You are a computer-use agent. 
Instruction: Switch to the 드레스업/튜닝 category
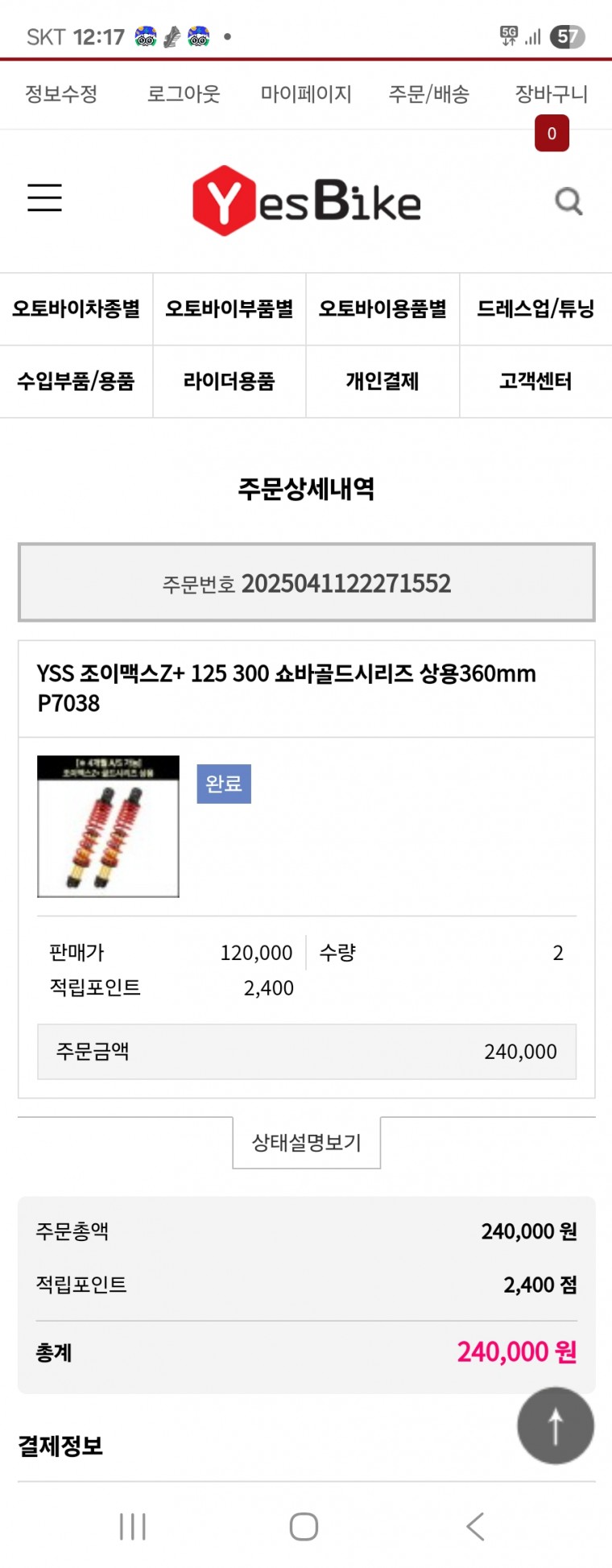pyautogui.click(x=535, y=309)
